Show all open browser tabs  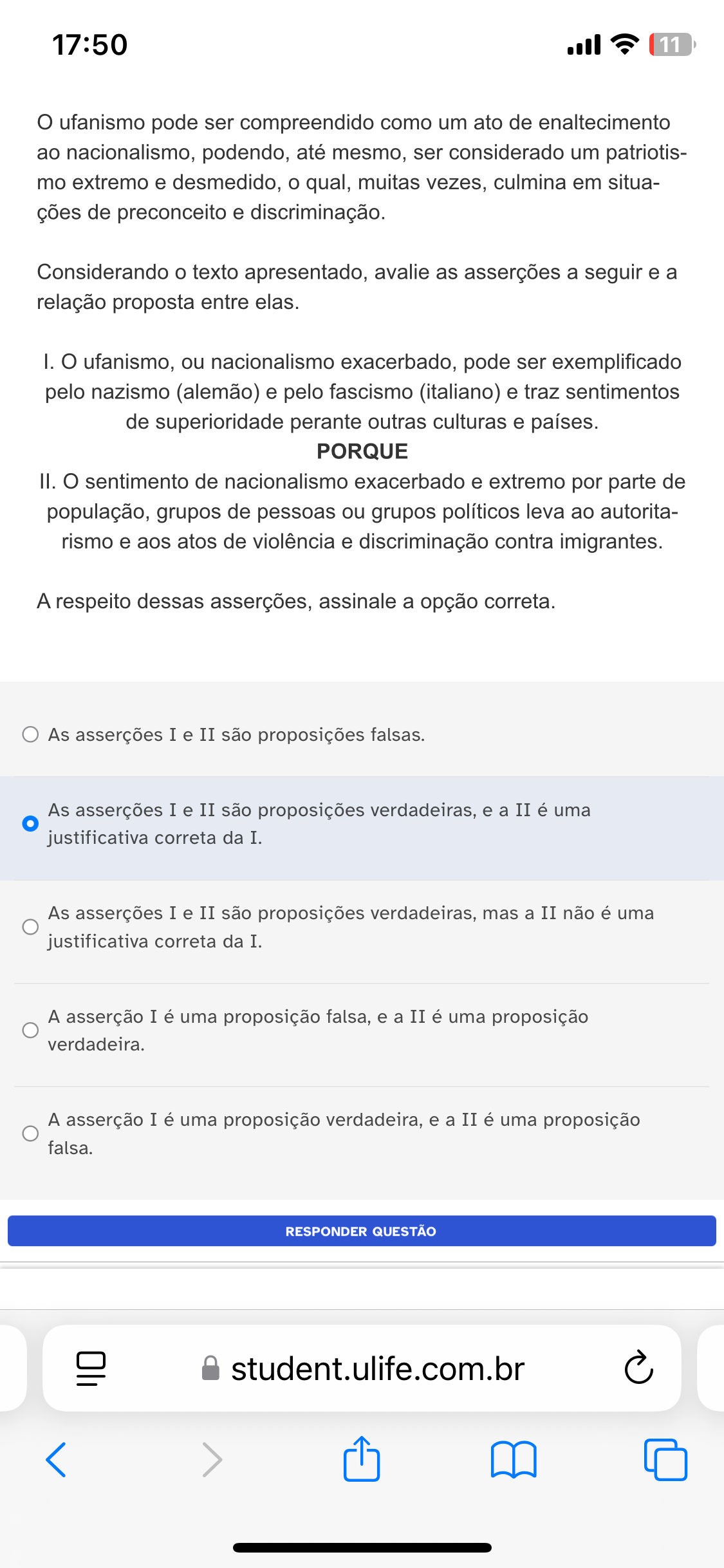[x=665, y=1460]
